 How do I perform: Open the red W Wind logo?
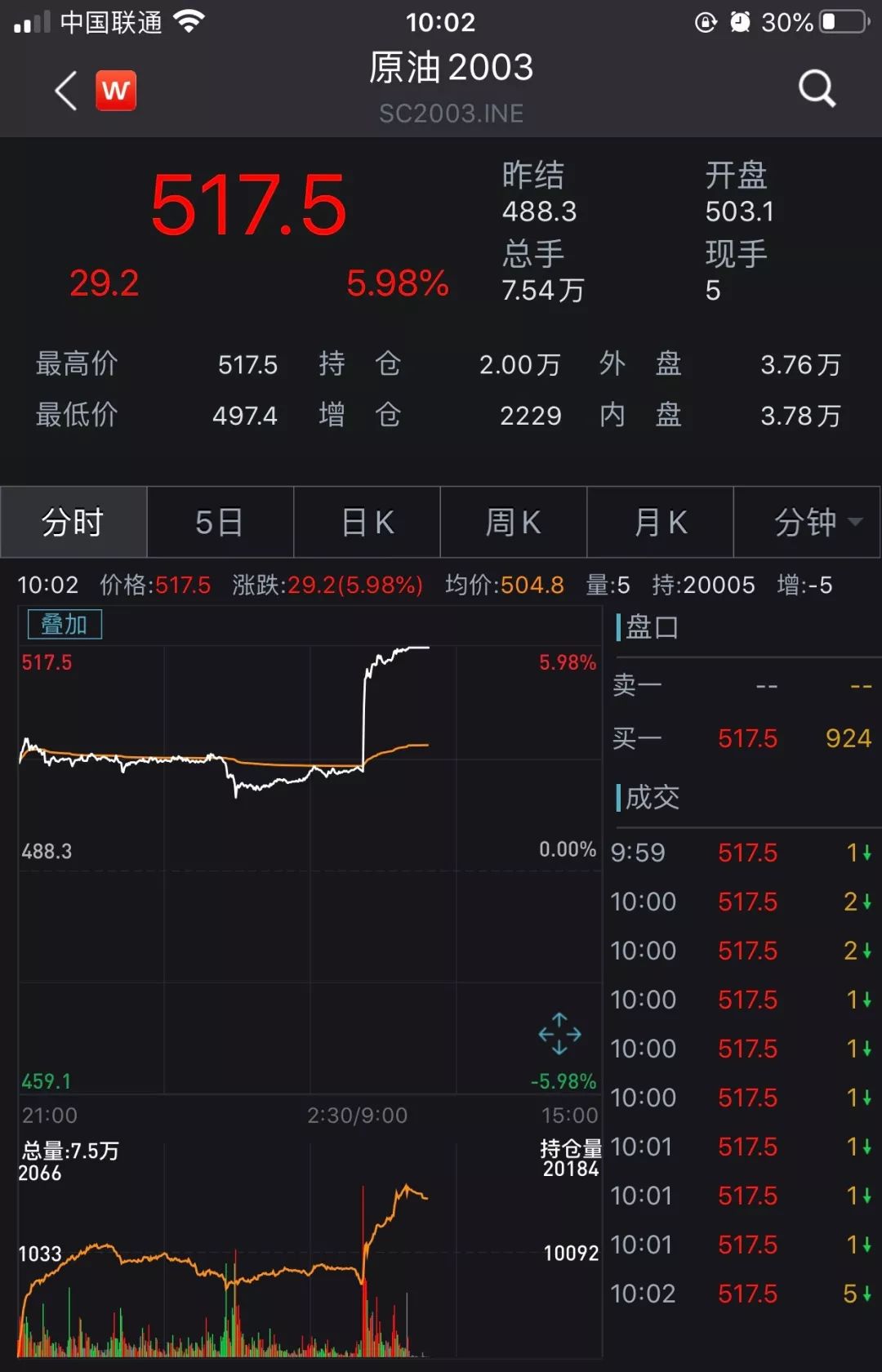coord(116,90)
